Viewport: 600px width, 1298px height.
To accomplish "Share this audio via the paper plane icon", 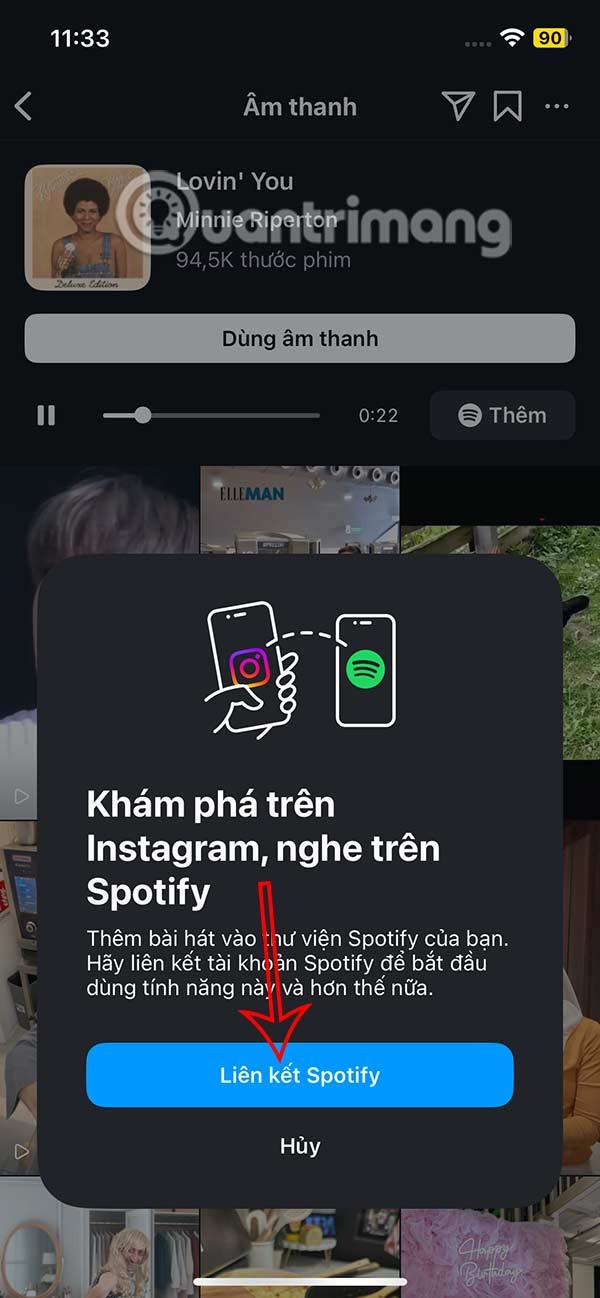I will tap(457, 106).
